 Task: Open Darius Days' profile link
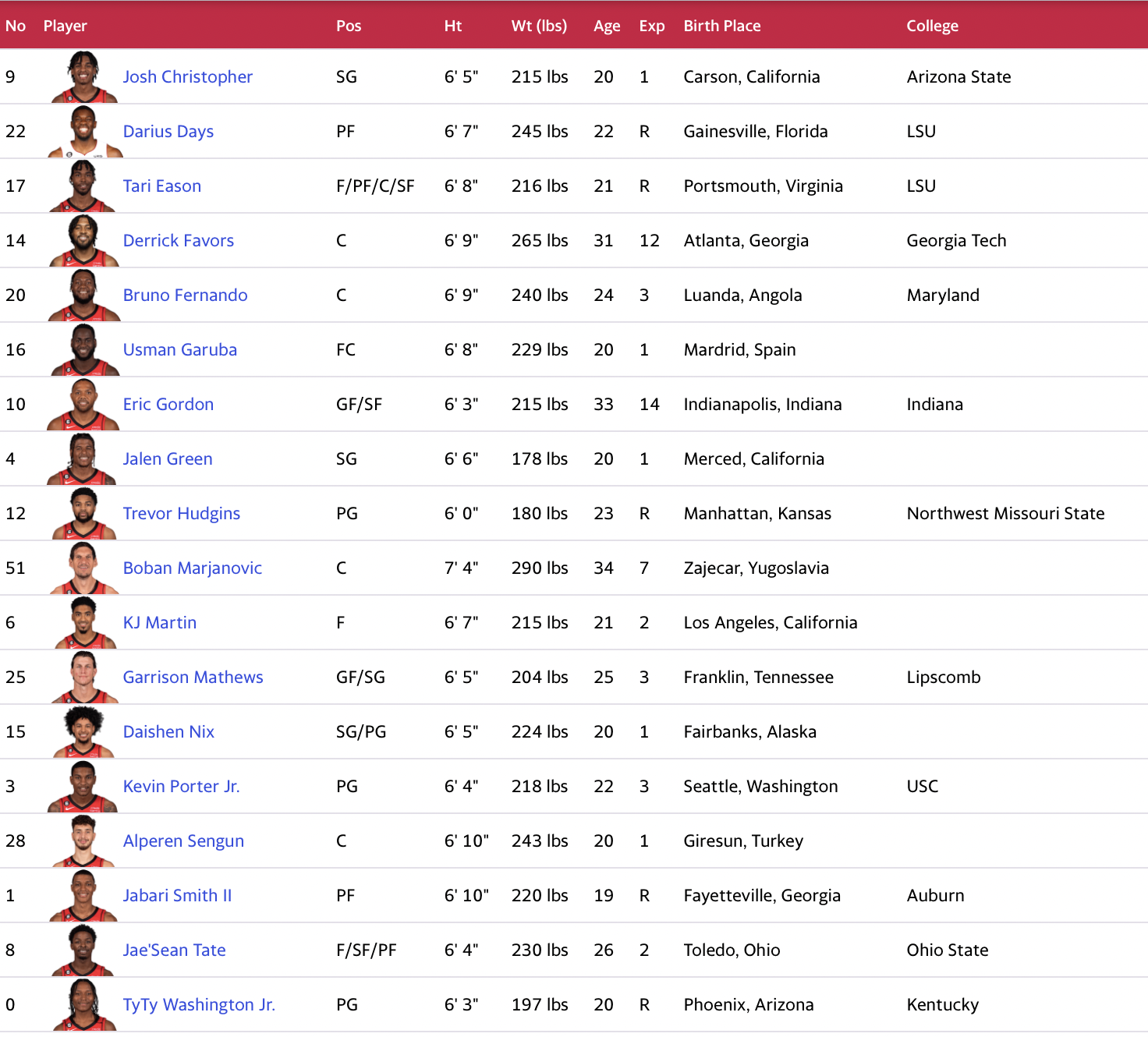[168, 131]
